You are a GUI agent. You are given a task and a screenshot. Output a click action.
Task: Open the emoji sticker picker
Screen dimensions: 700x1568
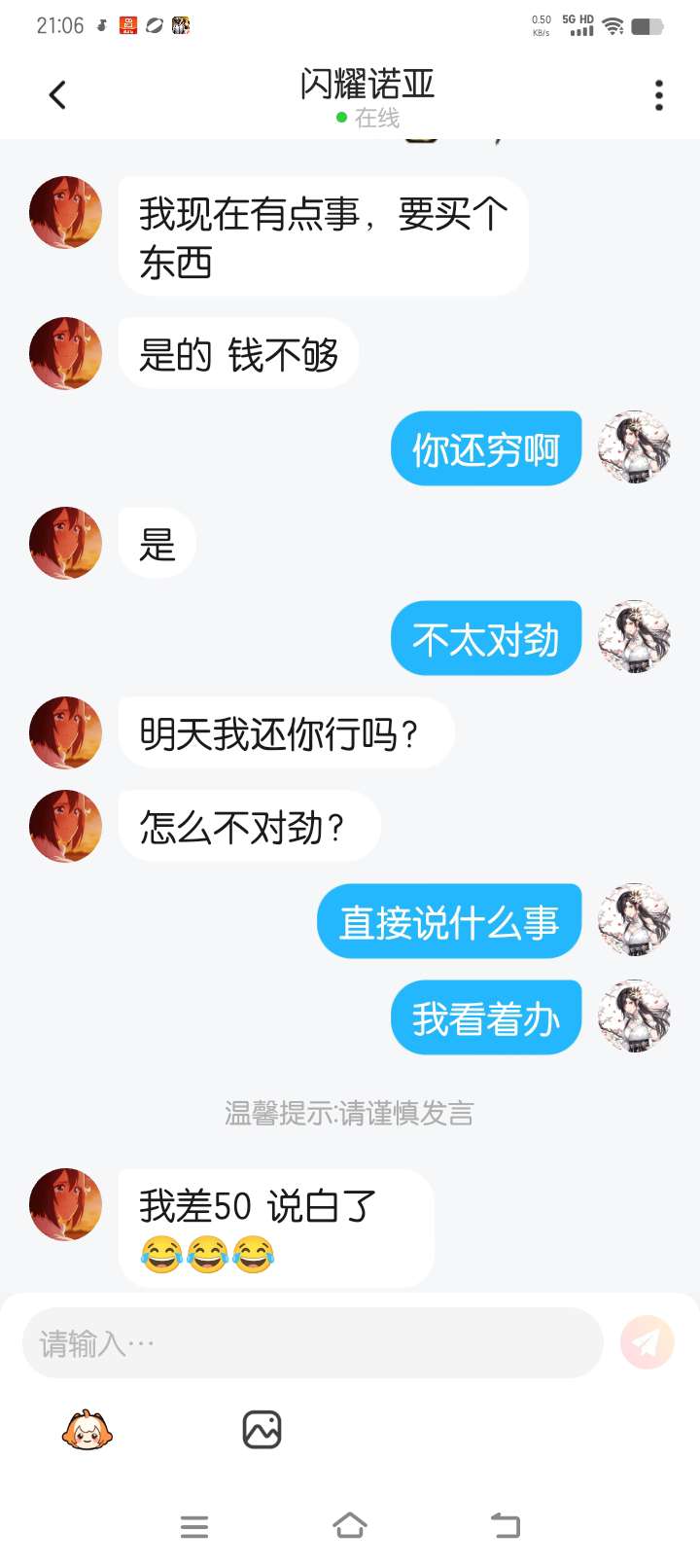point(87,1430)
